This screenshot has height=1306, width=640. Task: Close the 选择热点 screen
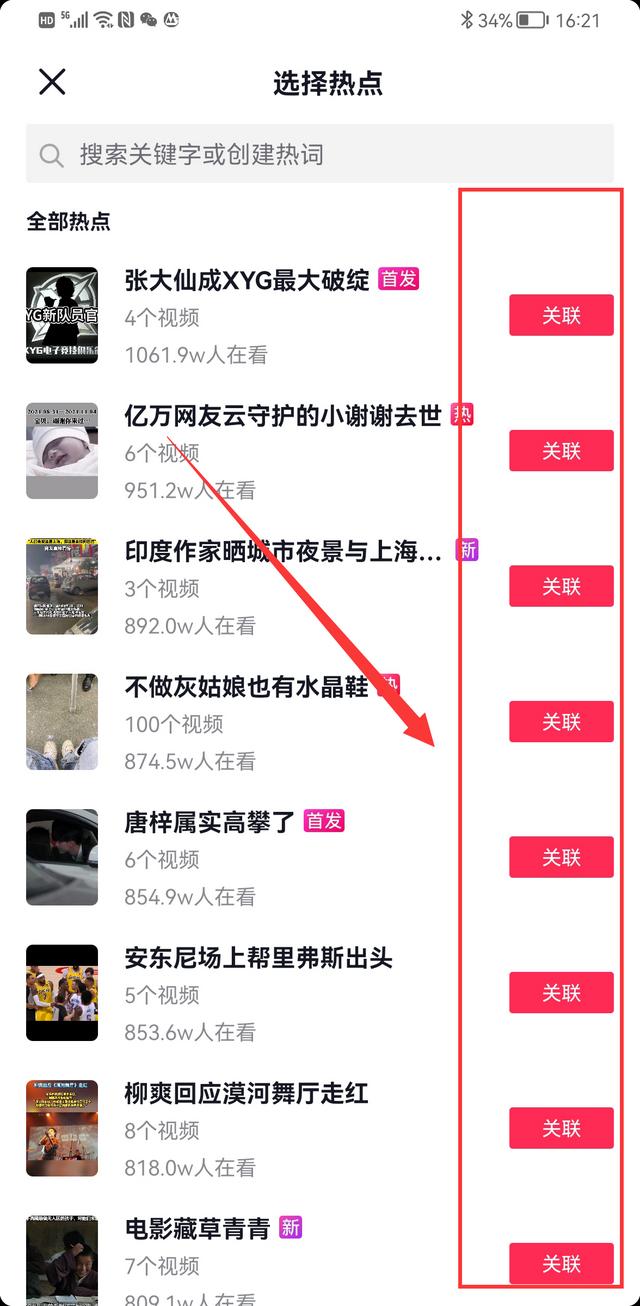click(52, 82)
